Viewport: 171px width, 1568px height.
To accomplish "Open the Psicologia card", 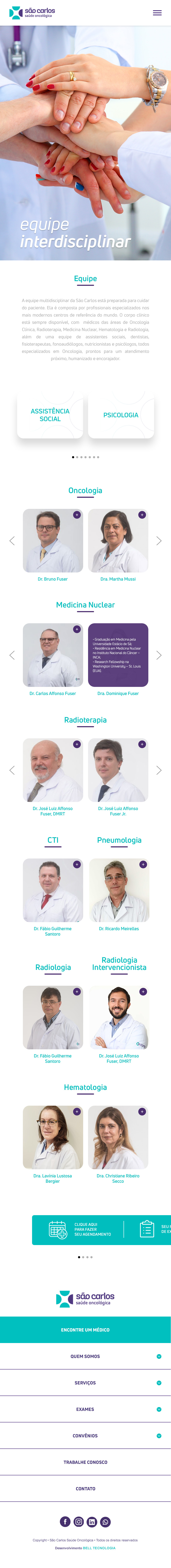I will point(121,415).
